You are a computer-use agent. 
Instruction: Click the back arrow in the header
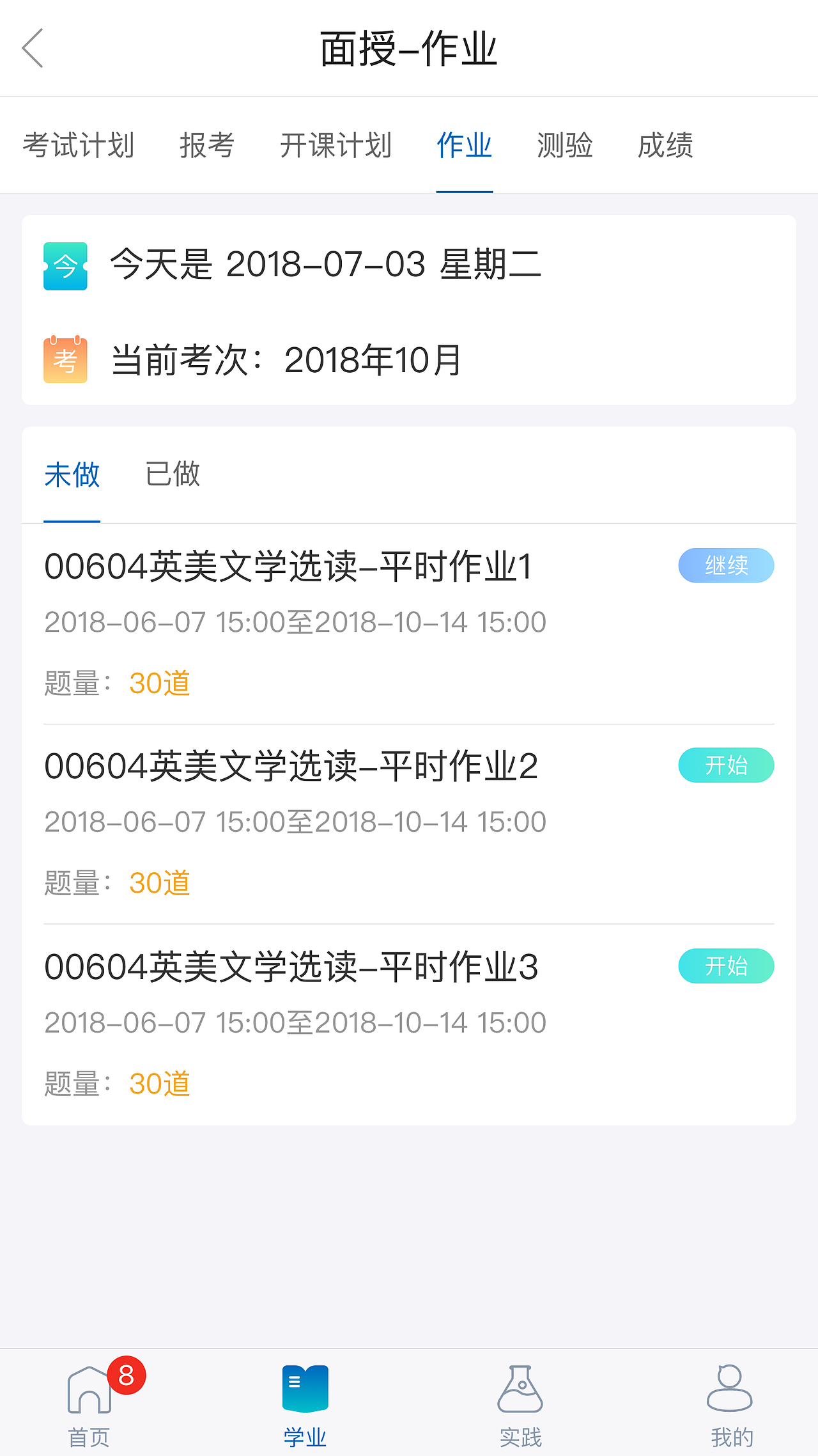click(33, 49)
